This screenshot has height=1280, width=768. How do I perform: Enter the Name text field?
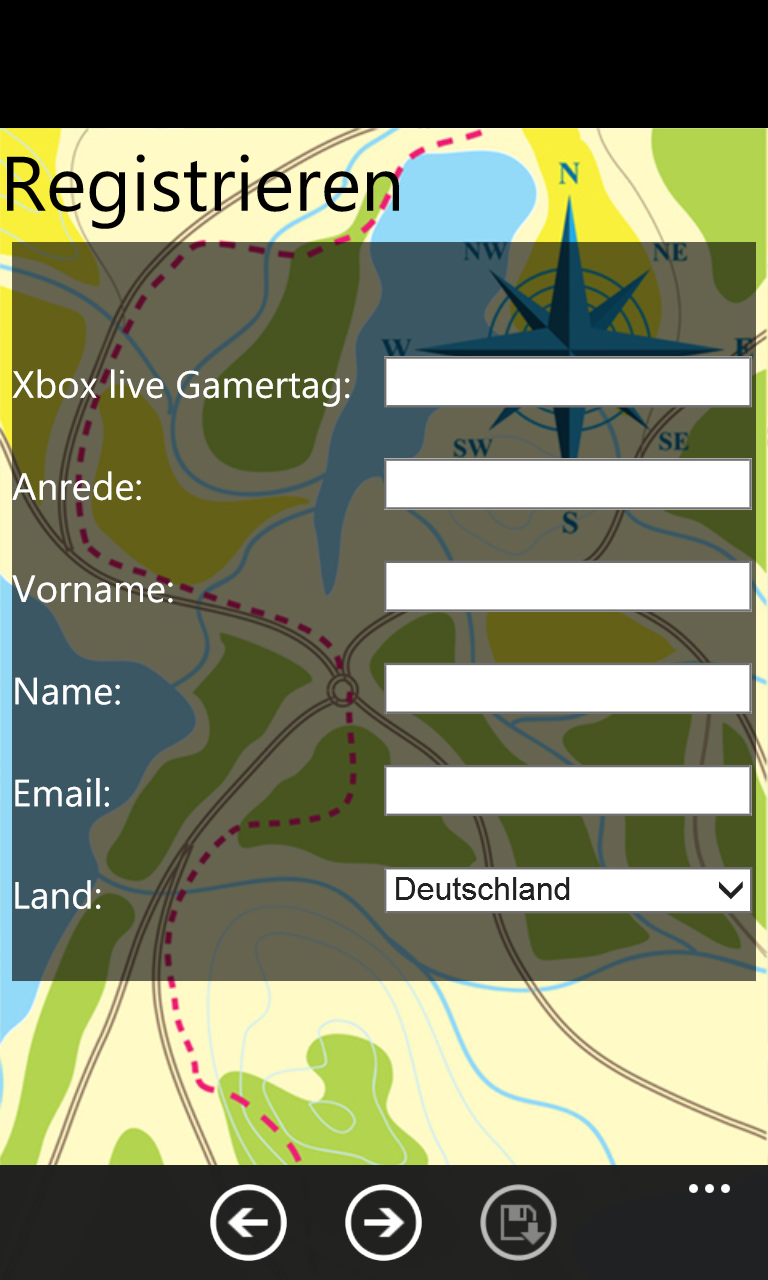coord(567,688)
